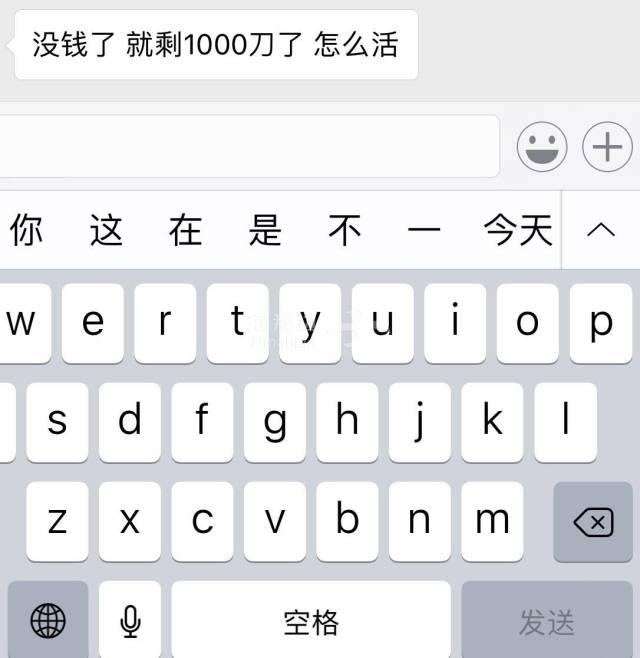Viewport: 640px width, 658px height.
Task: Start voice dictation with microphone key
Action: click(130, 621)
